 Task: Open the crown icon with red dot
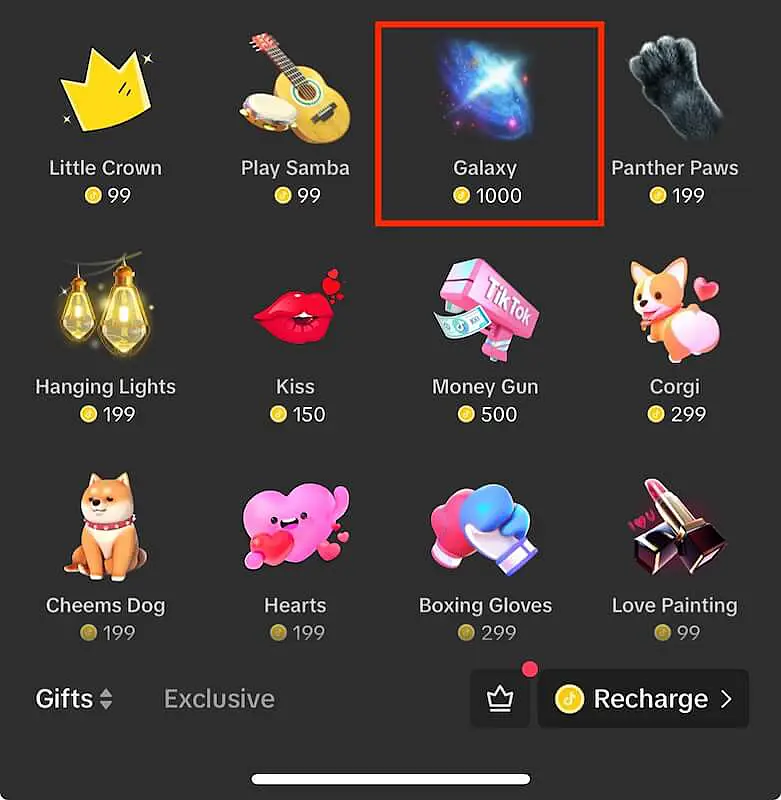[500, 699]
